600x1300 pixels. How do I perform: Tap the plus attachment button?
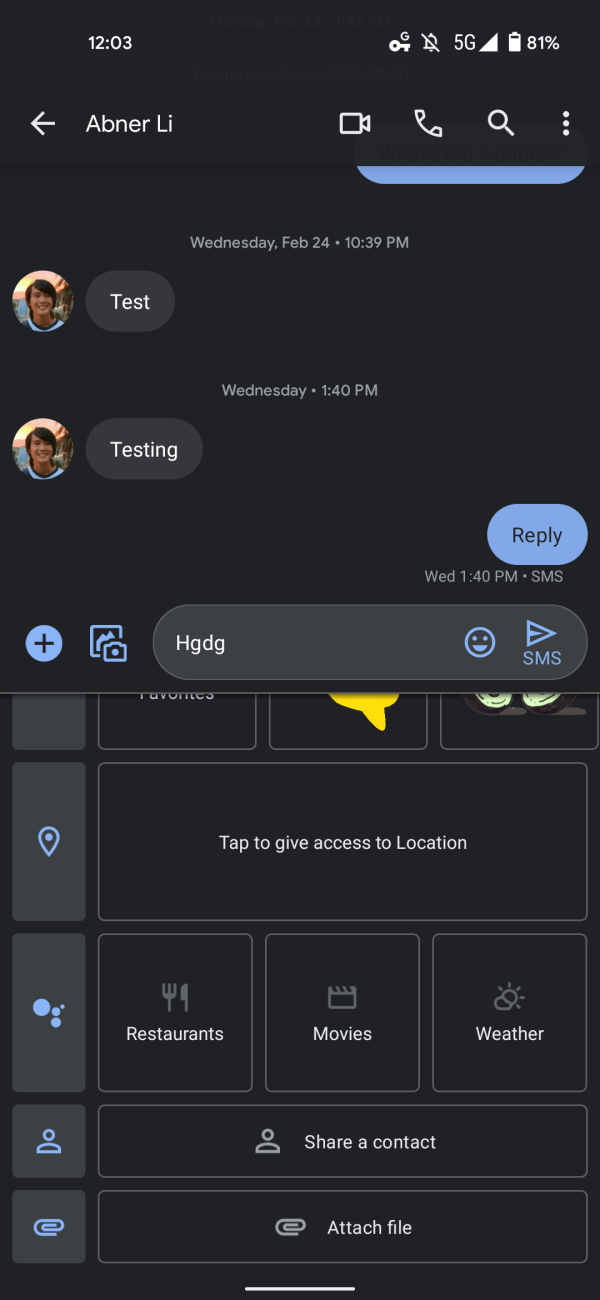[44, 643]
